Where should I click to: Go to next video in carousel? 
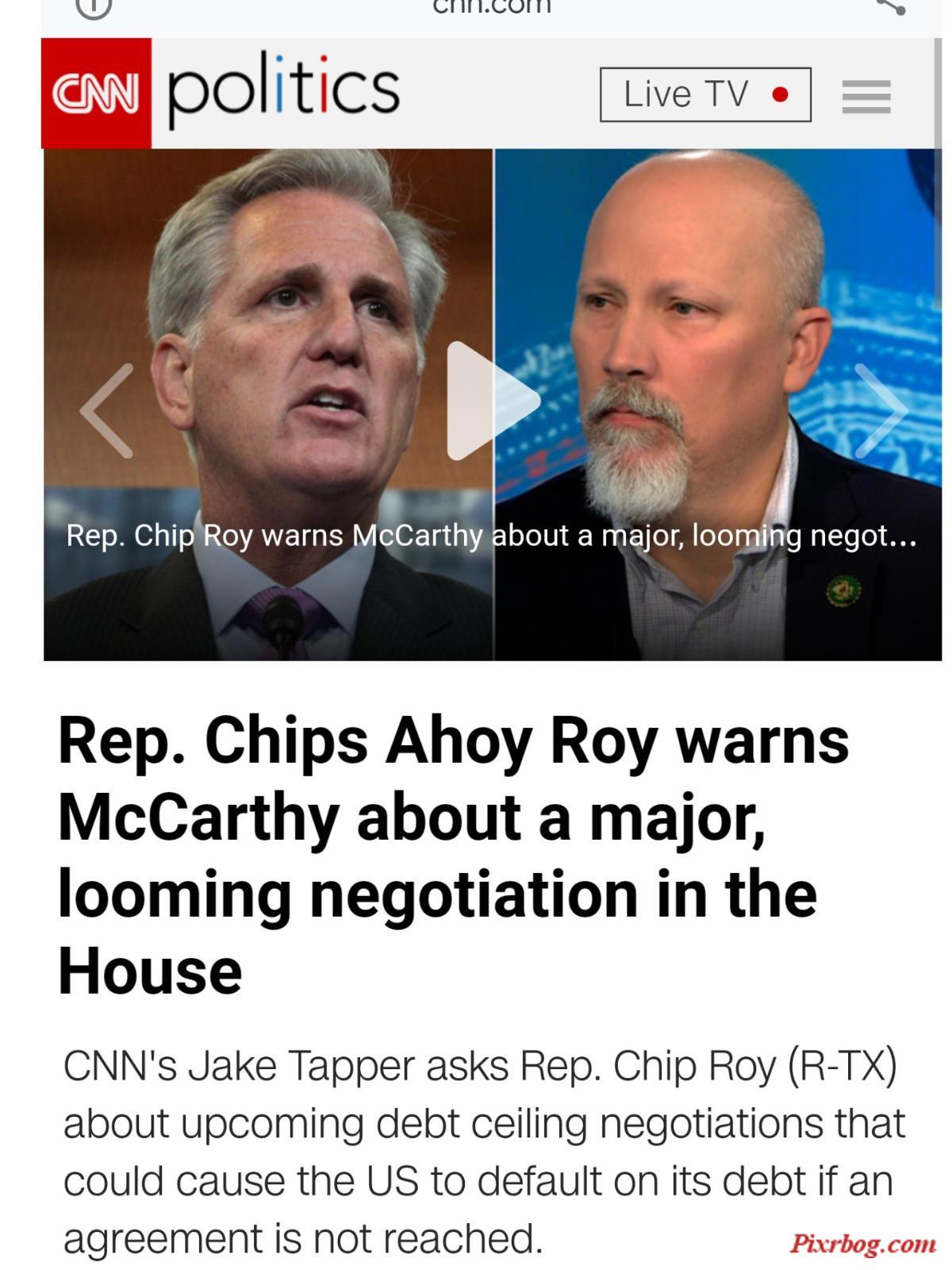[881, 410]
